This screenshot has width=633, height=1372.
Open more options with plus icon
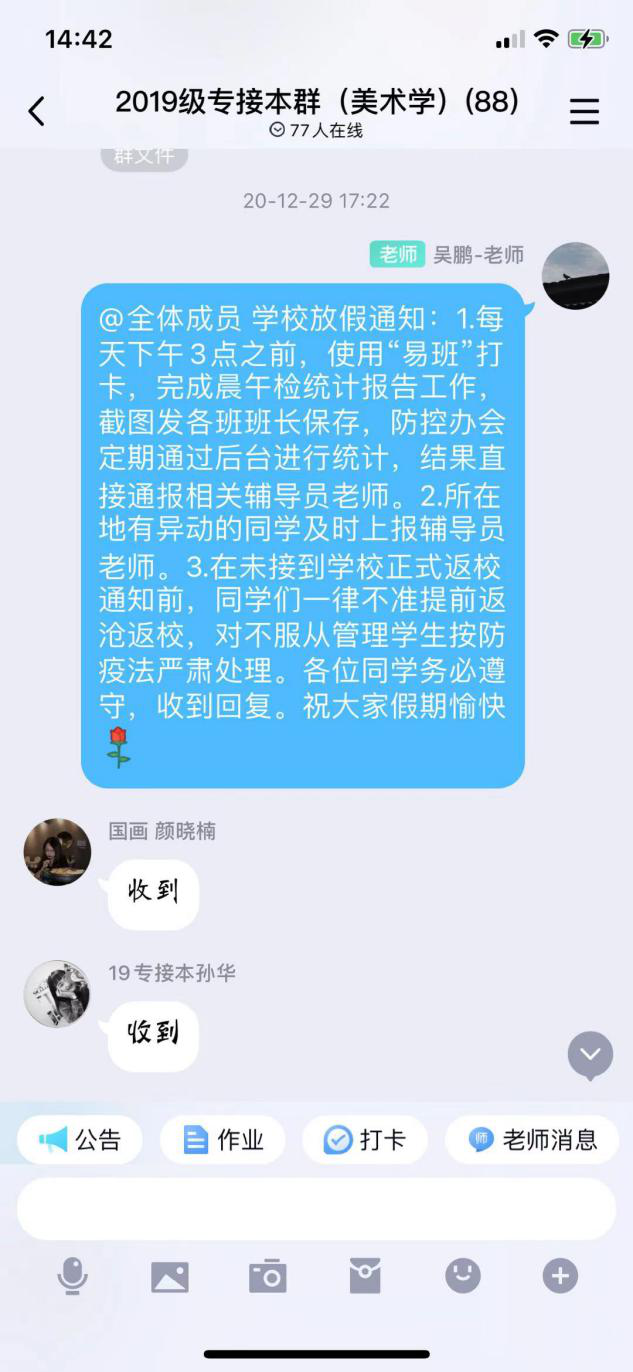(560, 1276)
